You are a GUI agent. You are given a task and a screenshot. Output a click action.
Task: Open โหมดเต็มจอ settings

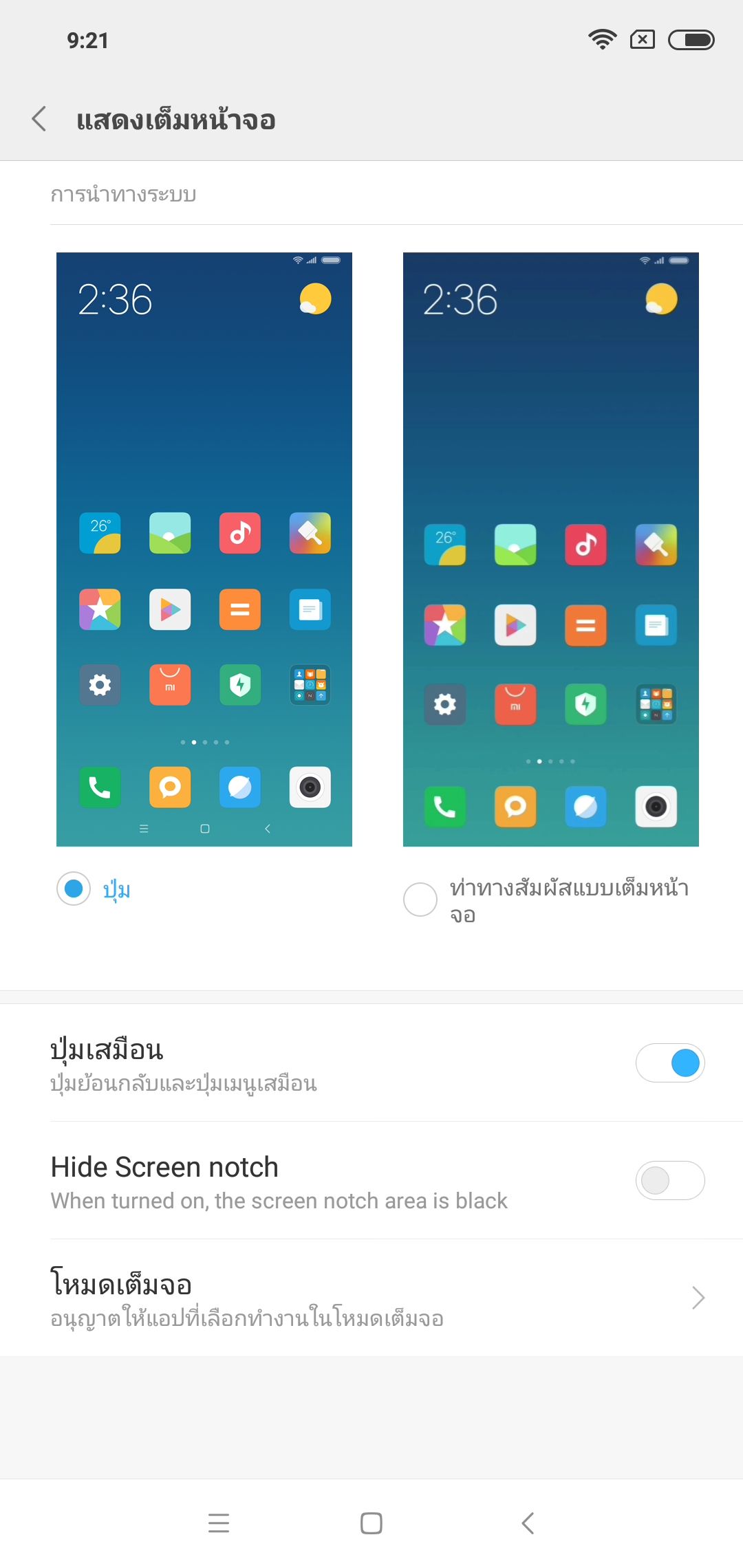click(371, 1298)
